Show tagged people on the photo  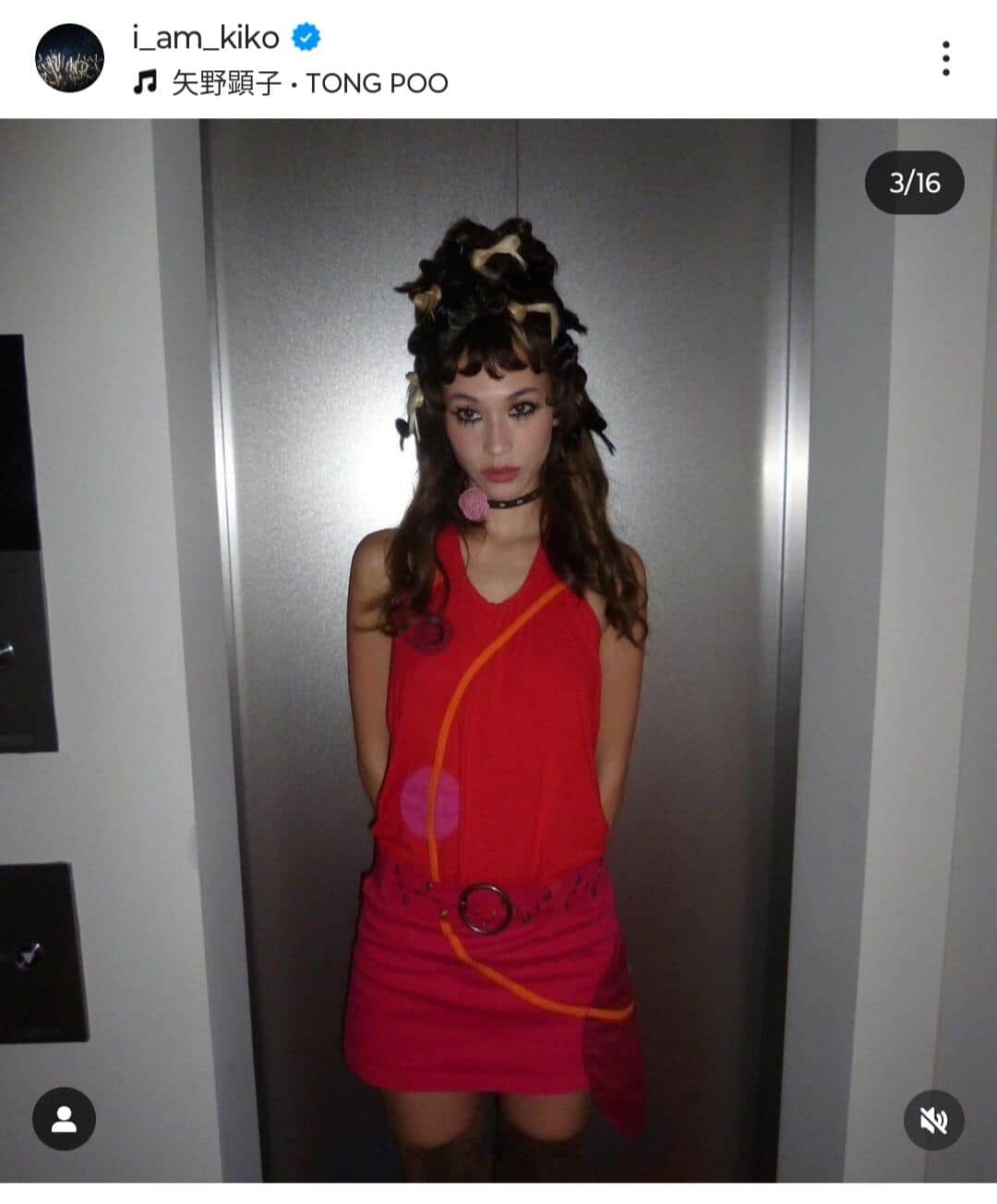click(x=64, y=1120)
